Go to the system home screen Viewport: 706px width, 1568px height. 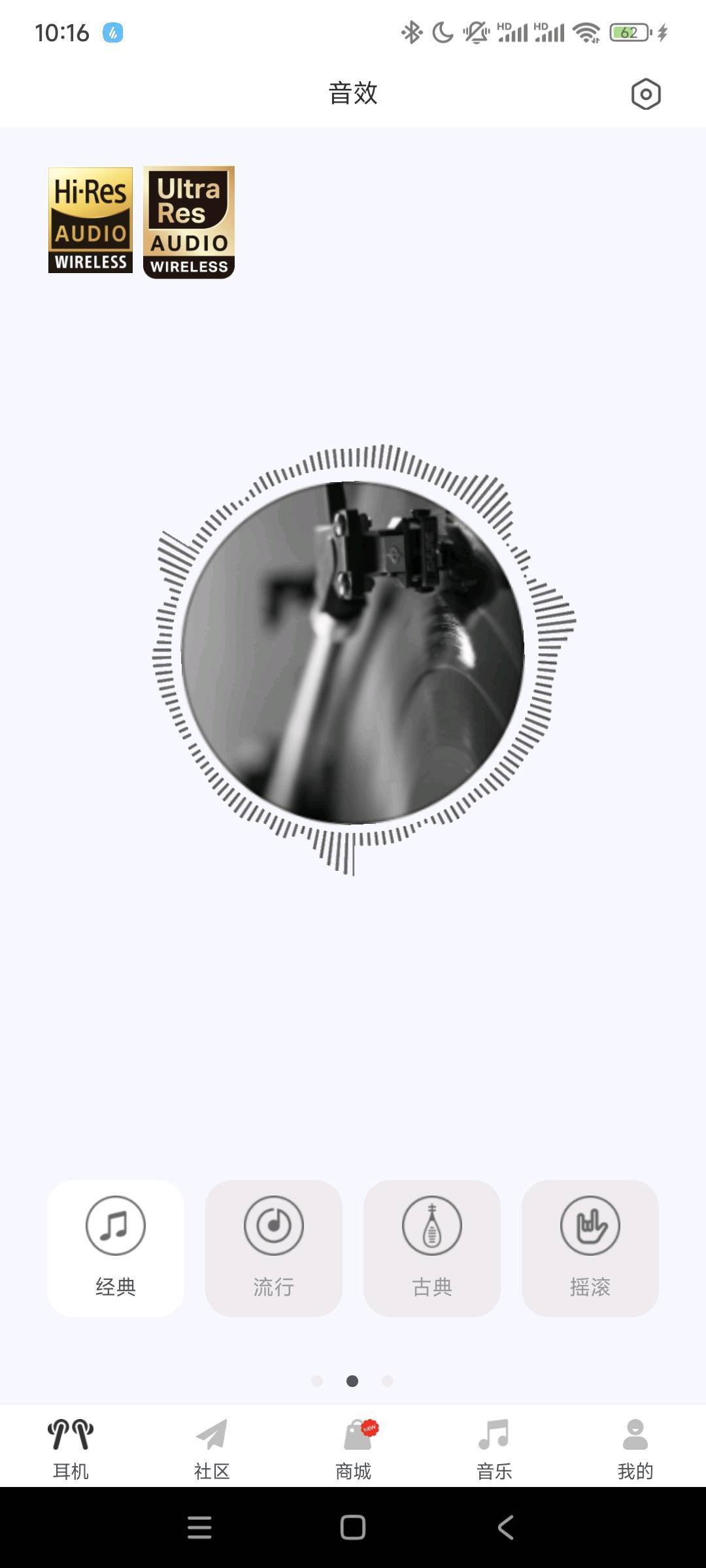[353, 1527]
